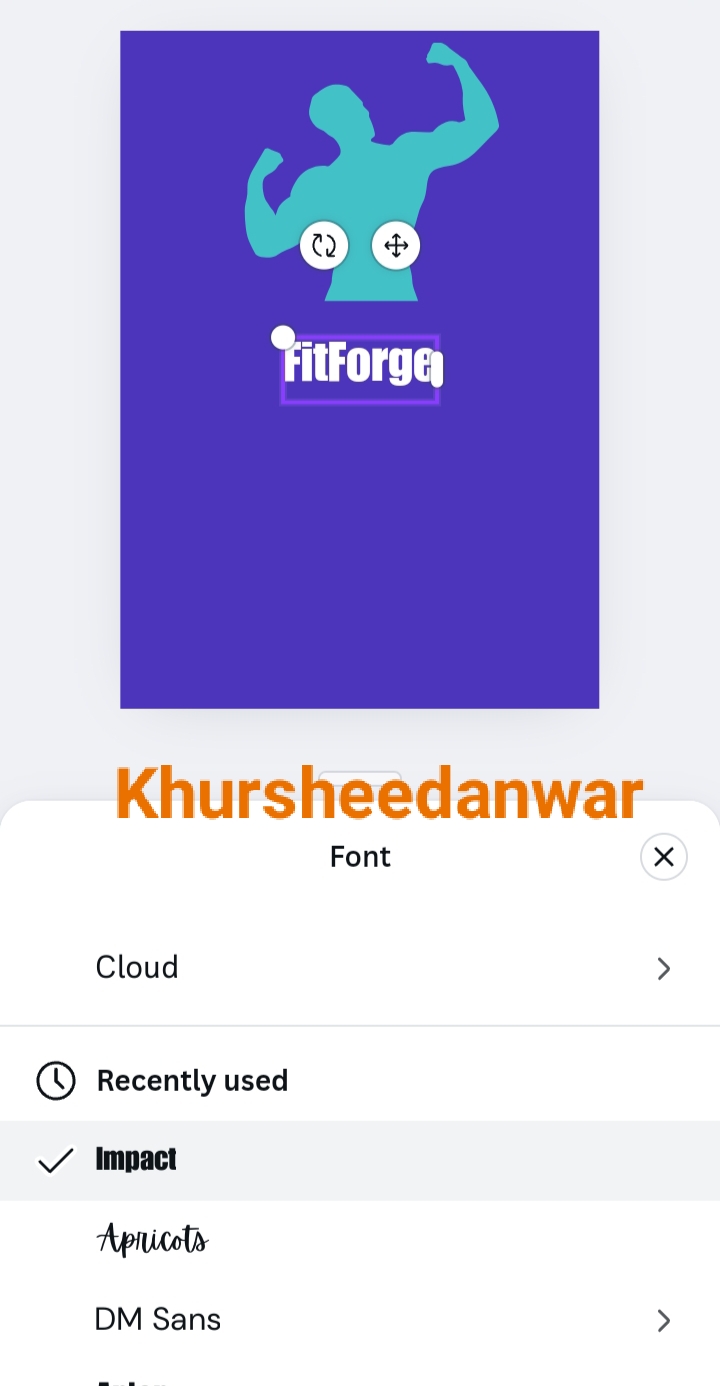Screen dimensions: 720x1386
Task: Close the Font panel
Action: coord(663,857)
